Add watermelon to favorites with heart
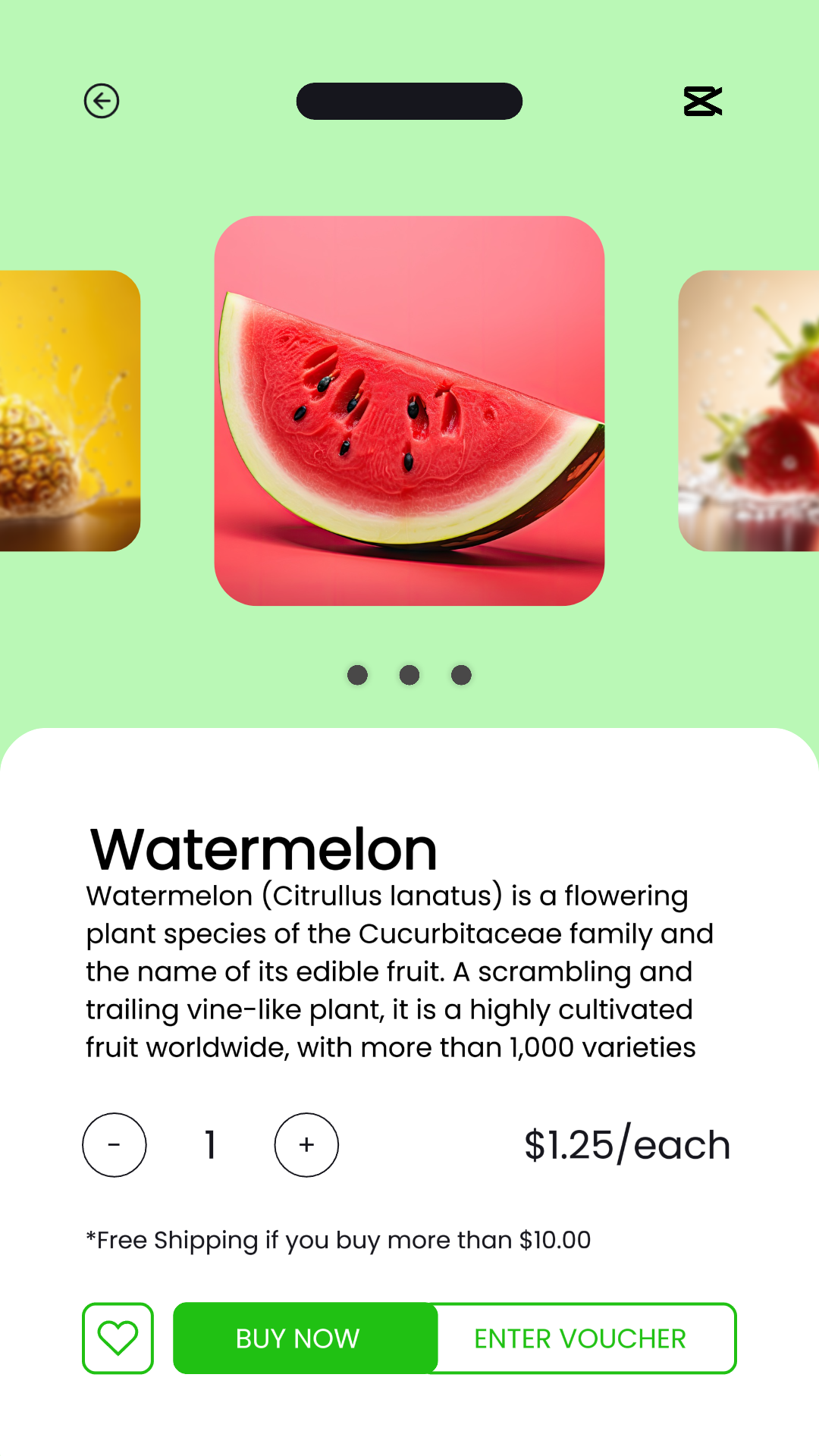The height and width of the screenshot is (1456, 819). pyautogui.click(x=118, y=1338)
